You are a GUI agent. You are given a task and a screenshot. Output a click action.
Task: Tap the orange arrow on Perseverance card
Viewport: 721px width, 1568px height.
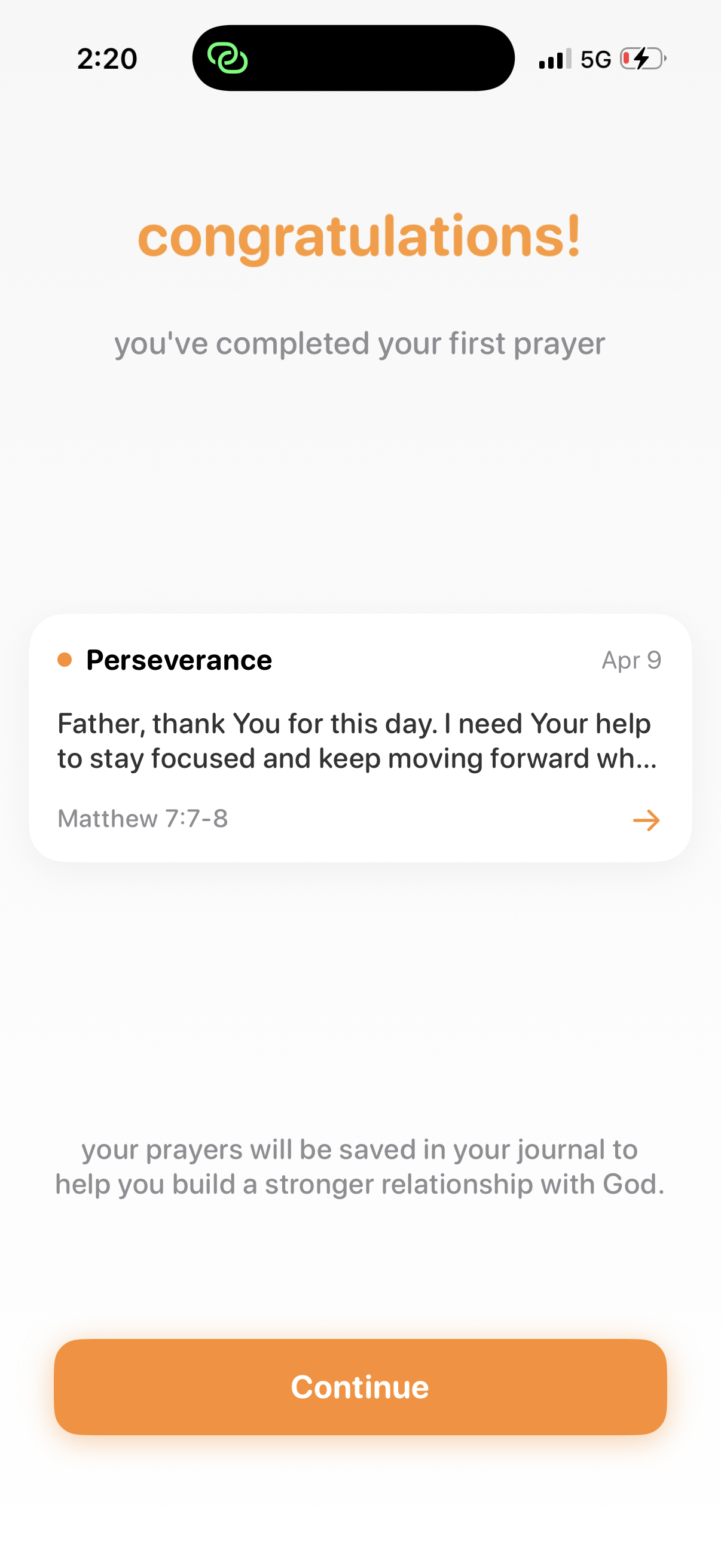pos(646,820)
